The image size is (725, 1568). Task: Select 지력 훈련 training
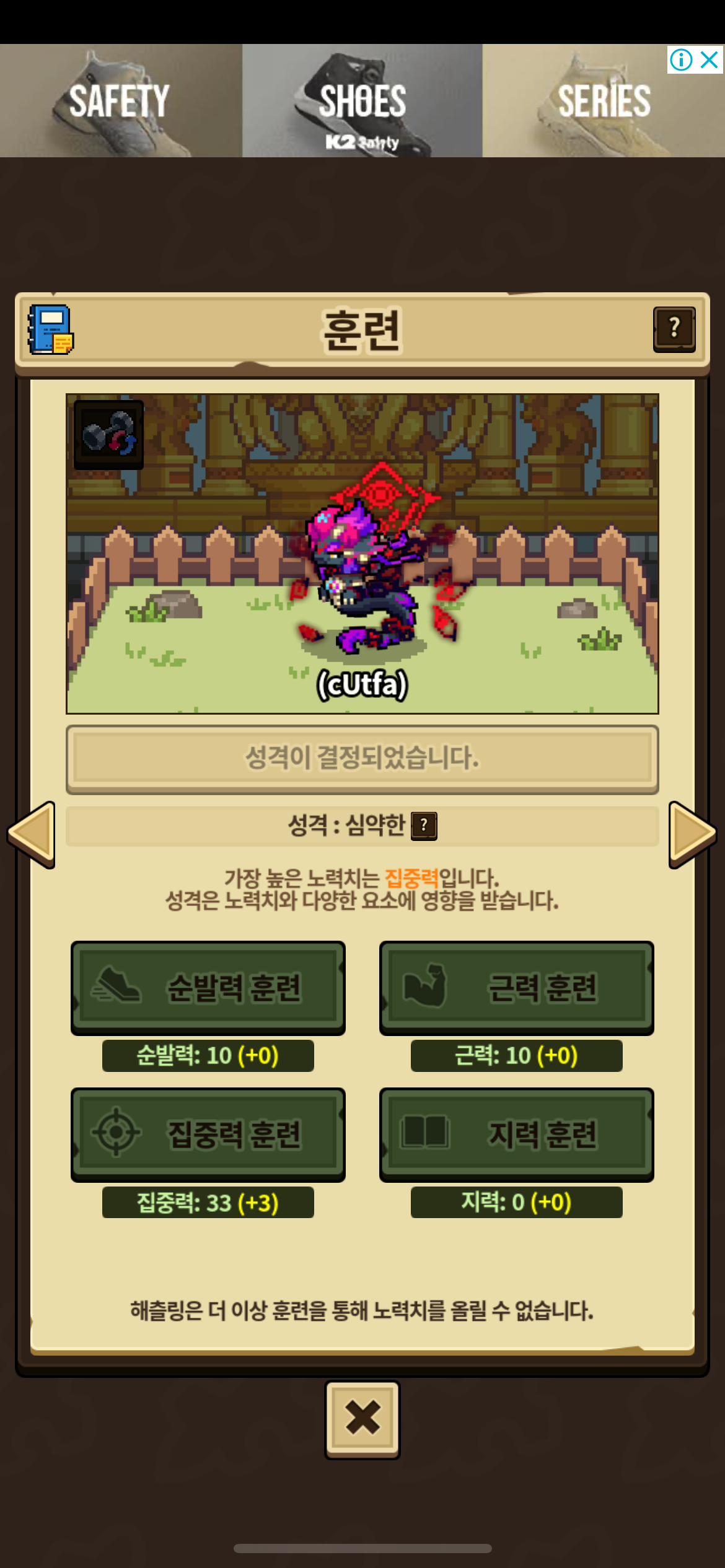[517, 1135]
